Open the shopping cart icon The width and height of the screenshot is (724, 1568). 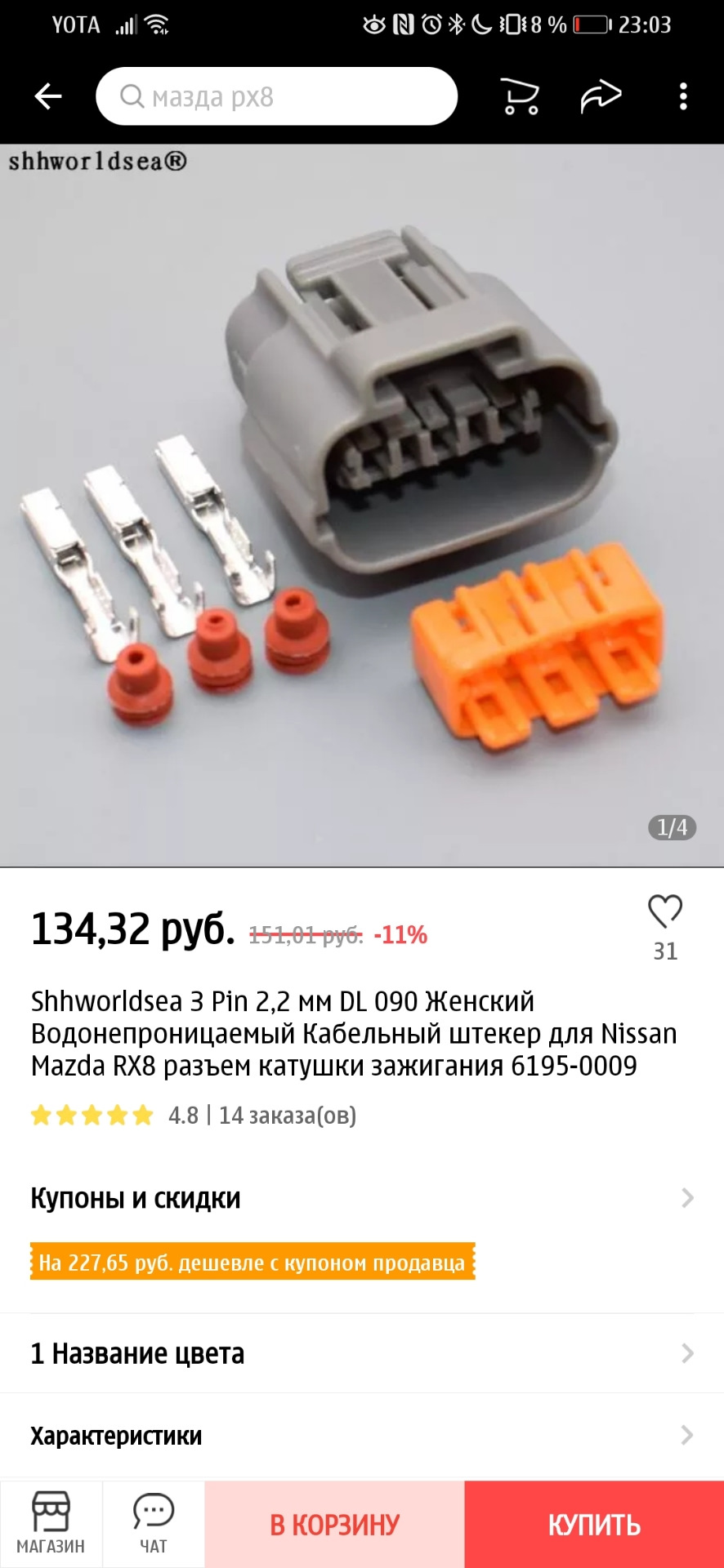pyautogui.click(x=519, y=96)
